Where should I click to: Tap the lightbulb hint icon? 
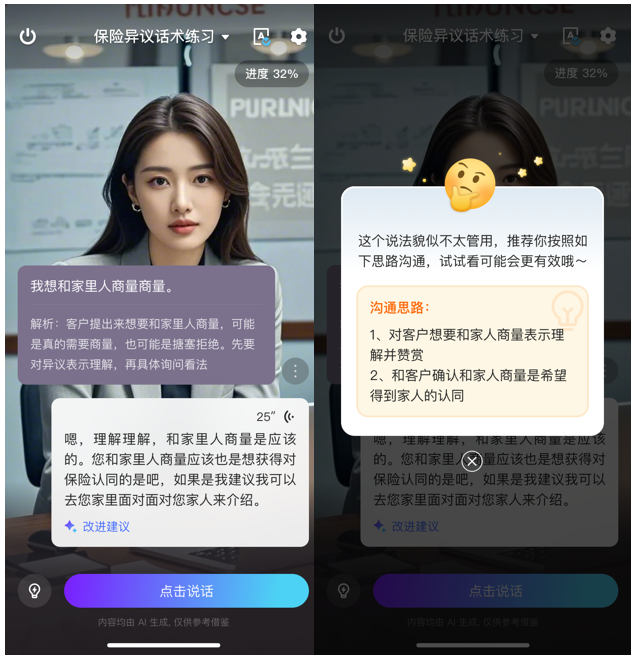34,591
